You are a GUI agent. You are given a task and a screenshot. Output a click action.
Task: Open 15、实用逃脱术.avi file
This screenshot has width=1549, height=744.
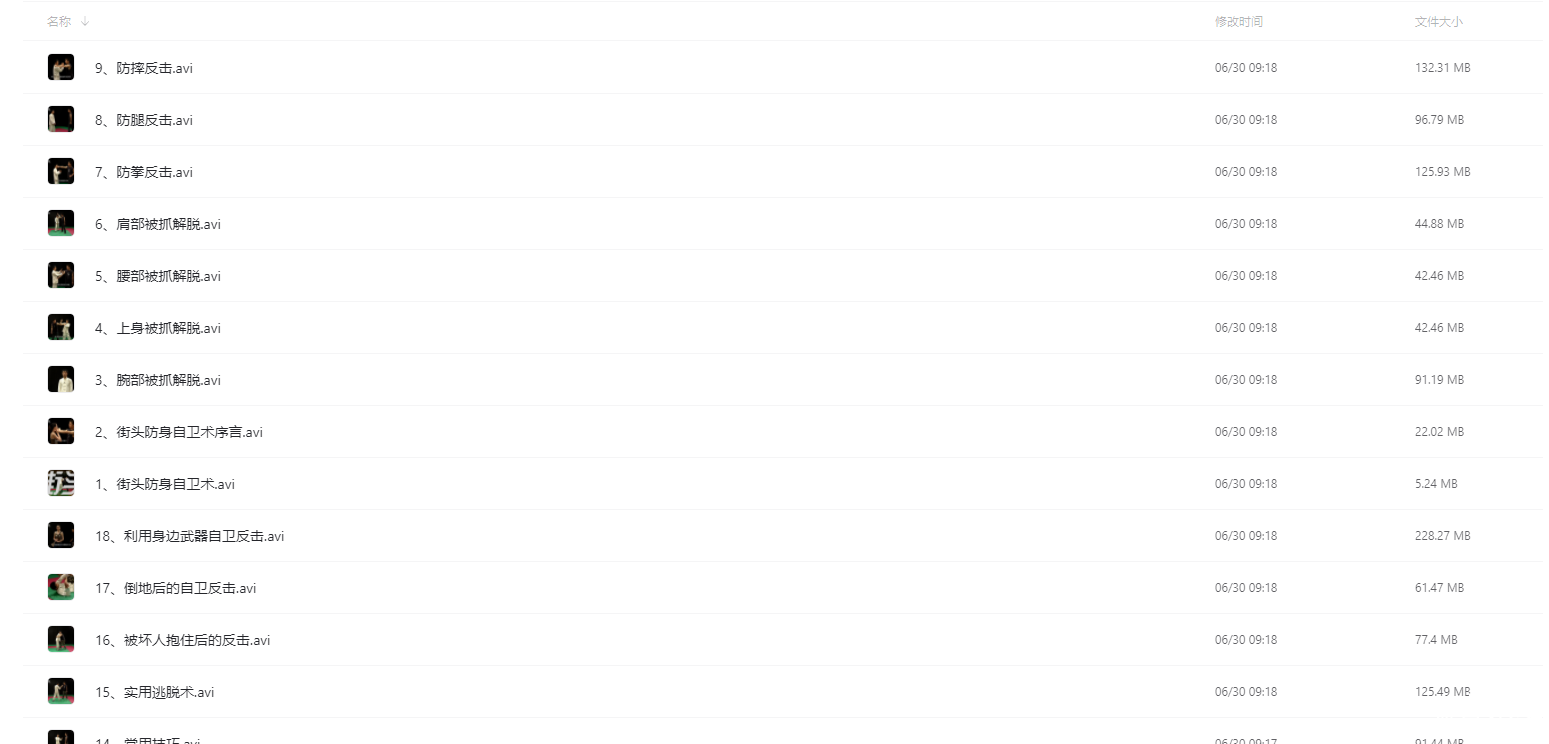coord(154,692)
